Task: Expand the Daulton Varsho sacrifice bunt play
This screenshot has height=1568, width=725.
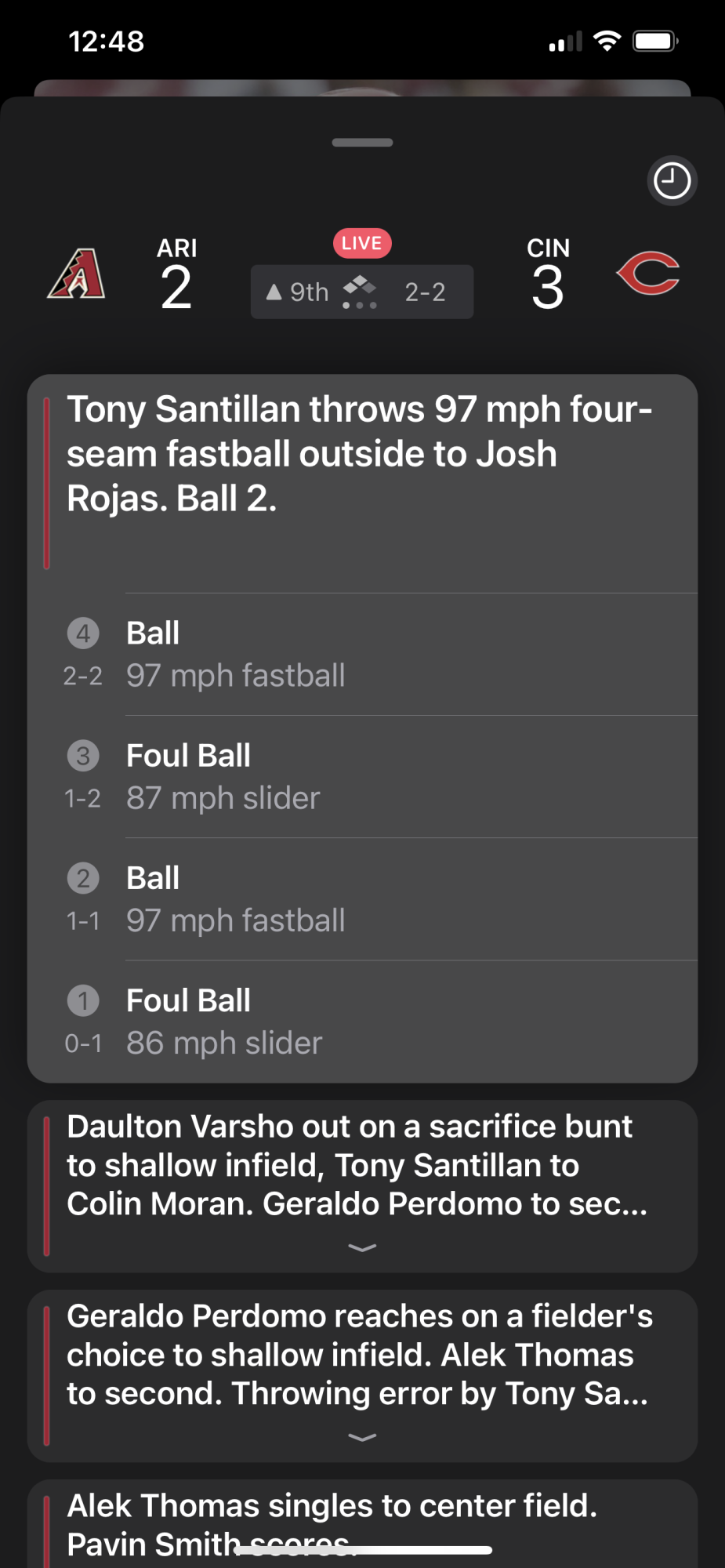Action: (362, 1247)
